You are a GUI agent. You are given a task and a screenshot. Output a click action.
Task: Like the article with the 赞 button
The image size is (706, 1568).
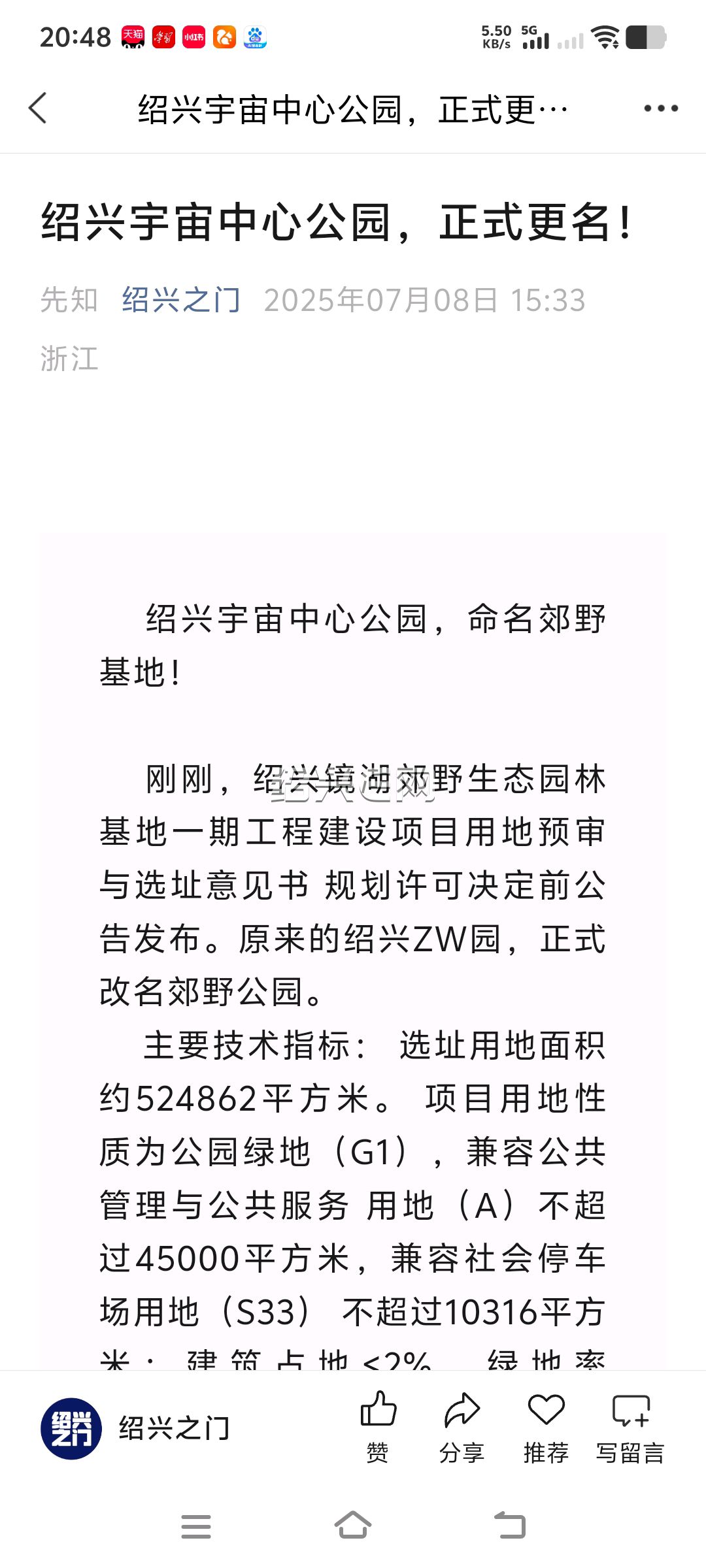(x=378, y=1428)
